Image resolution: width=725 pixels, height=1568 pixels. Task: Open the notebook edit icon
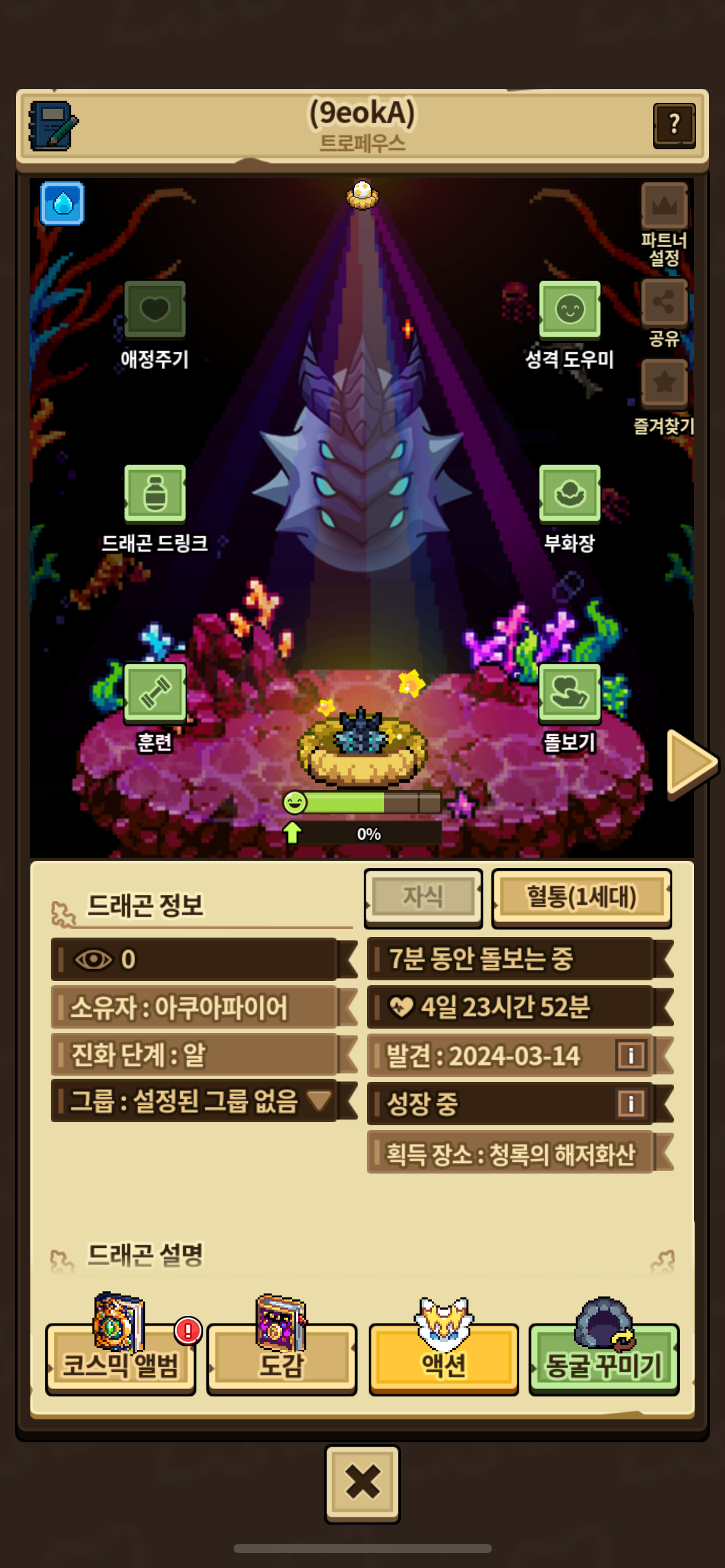point(53,126)
